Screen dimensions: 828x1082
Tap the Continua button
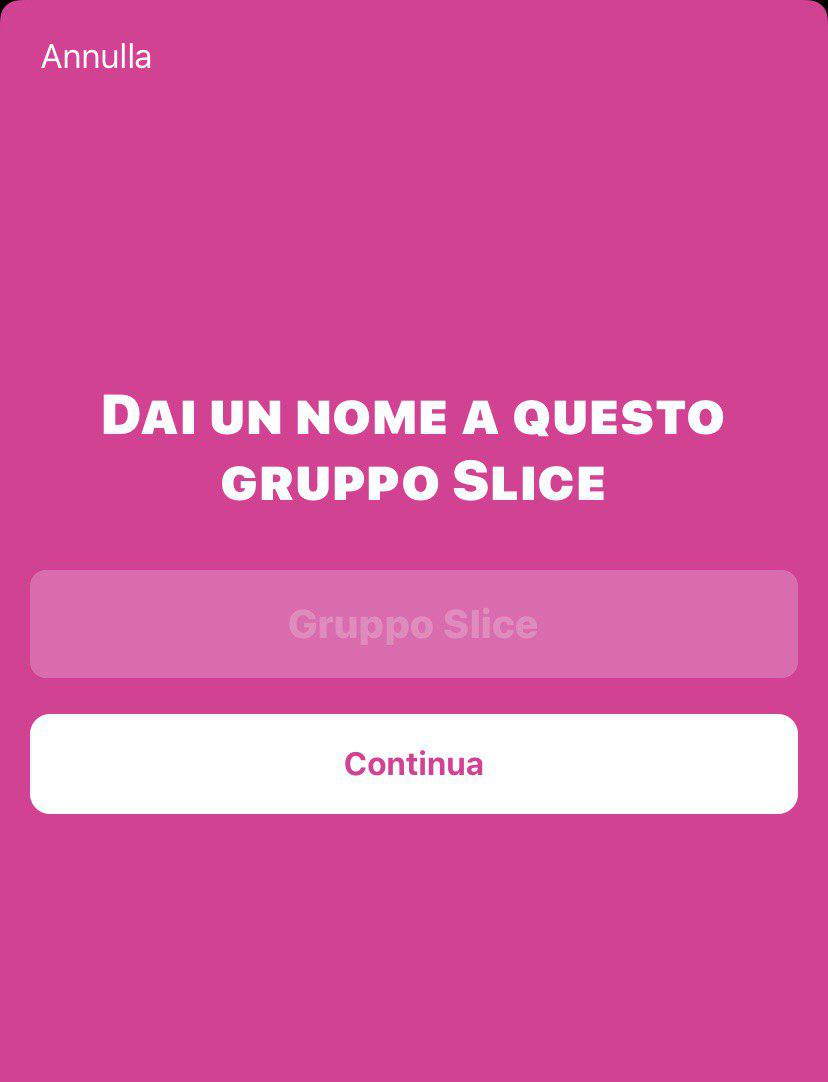pos(413,764)
